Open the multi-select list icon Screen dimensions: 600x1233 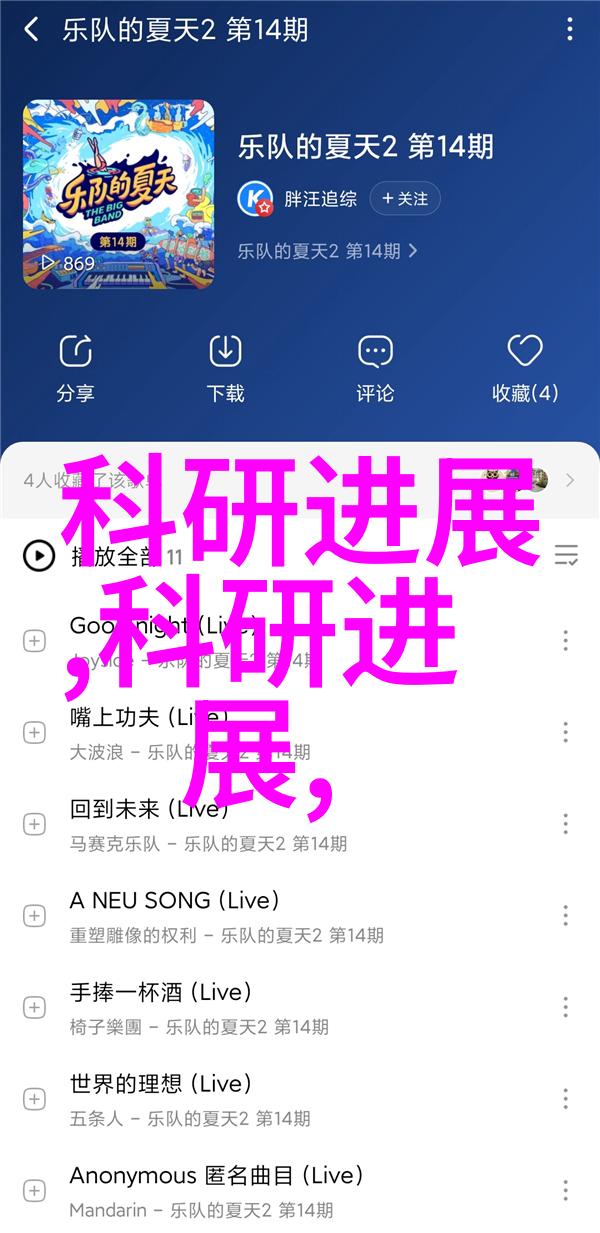click(566, 555)
